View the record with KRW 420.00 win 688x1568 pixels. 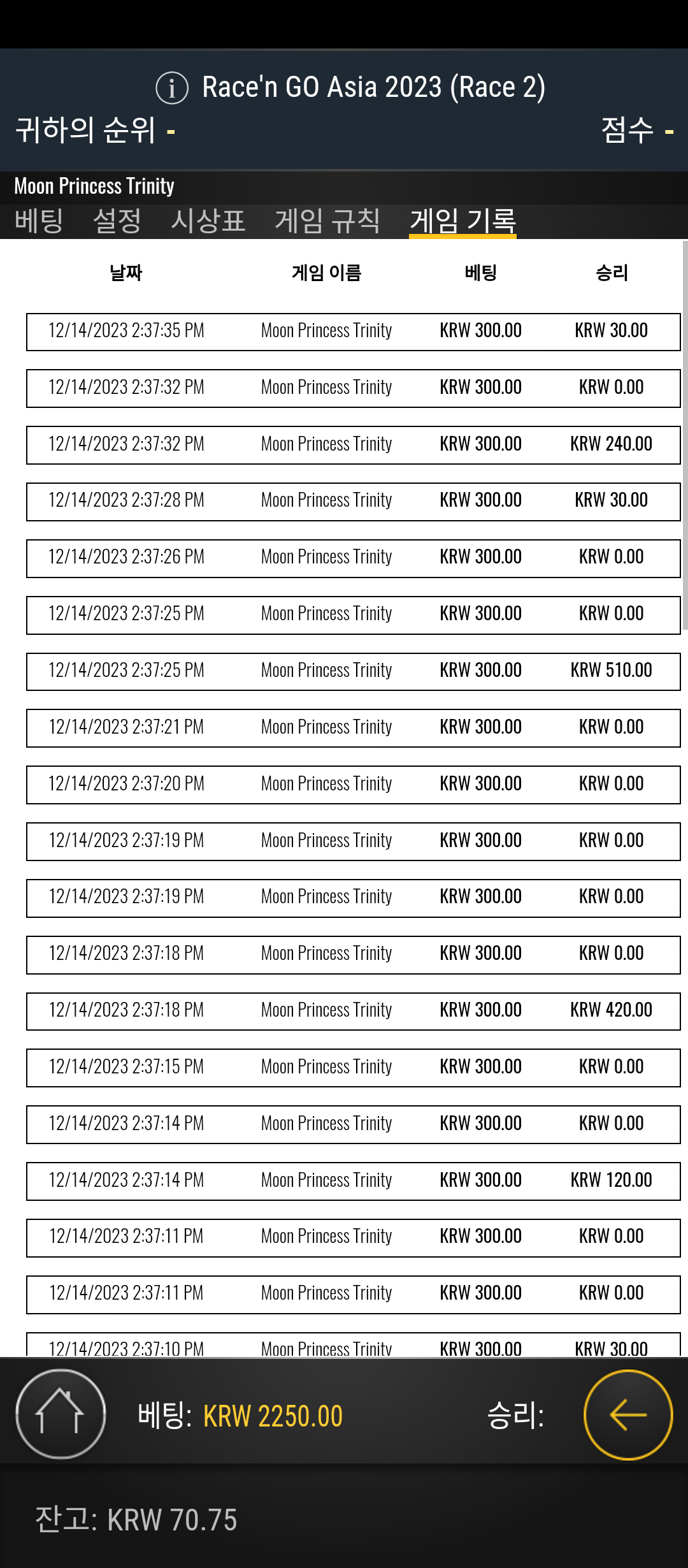[x=354, y=1011]
